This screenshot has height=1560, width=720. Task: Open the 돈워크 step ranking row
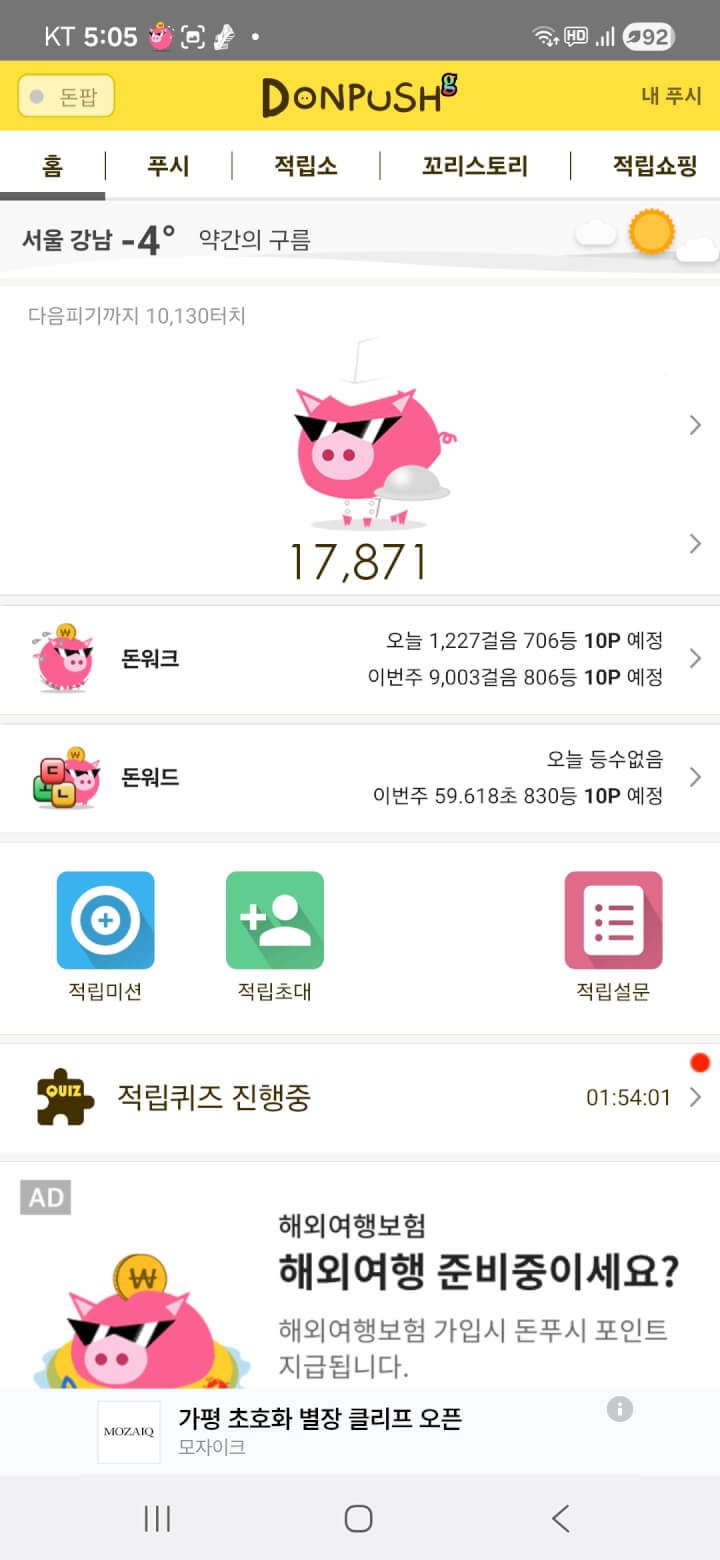pos(360,659)
